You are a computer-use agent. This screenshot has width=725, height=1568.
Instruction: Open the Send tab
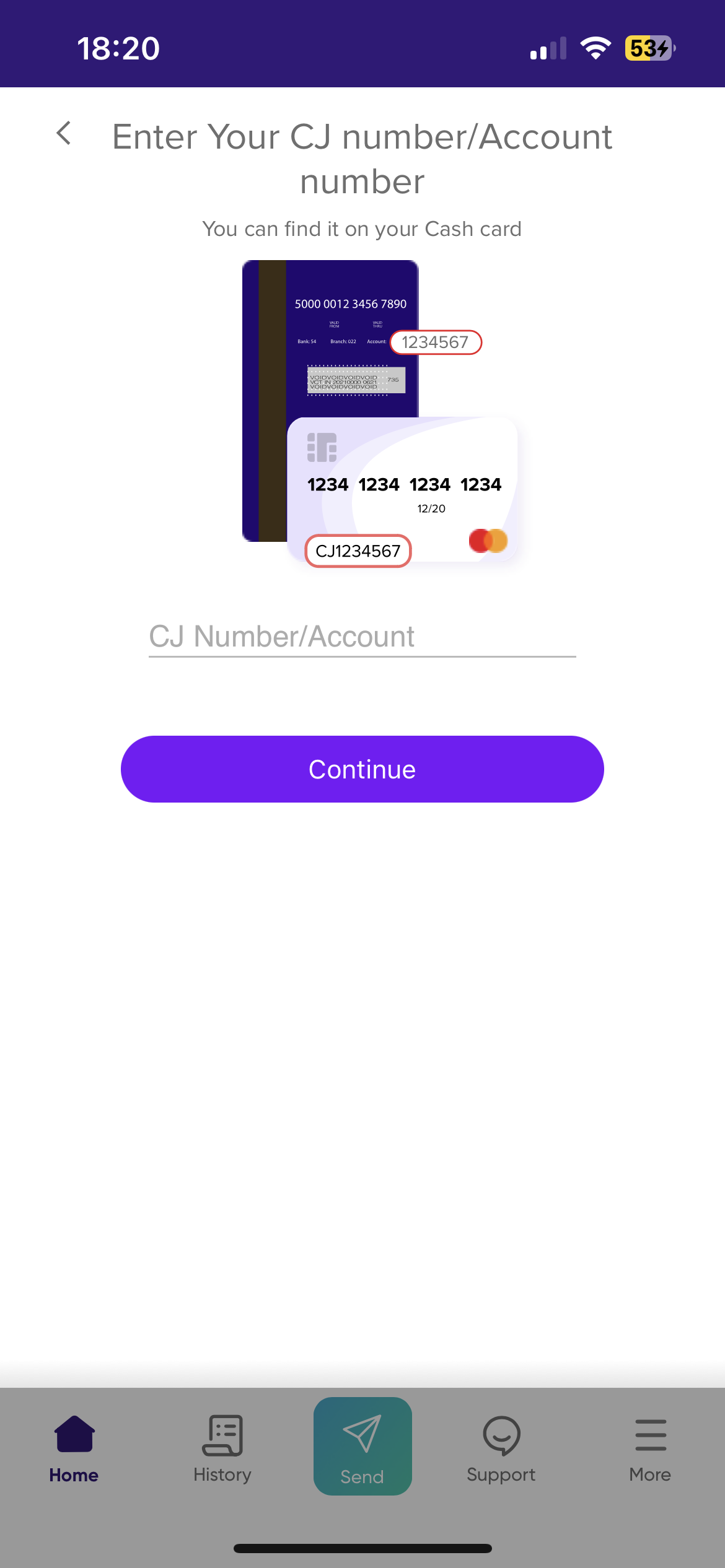click(x=362, y=1447)
